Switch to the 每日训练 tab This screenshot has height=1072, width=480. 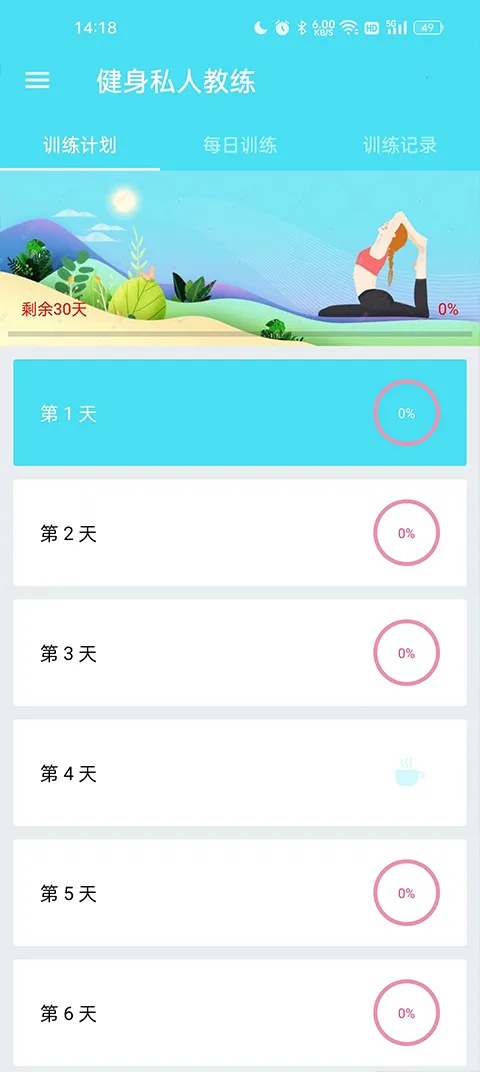point(240,146)
